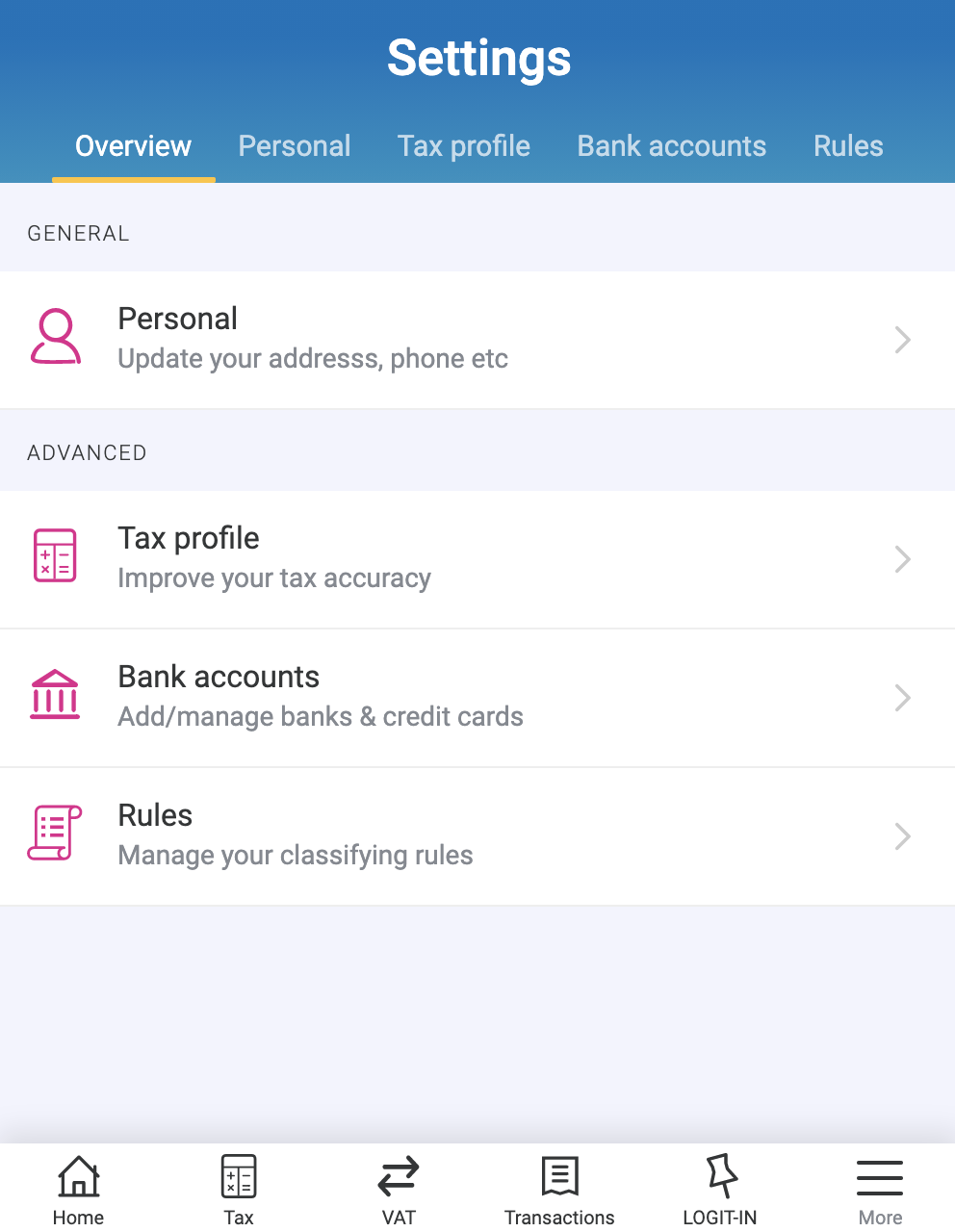Open Transactions in bottom navigation

coord(559,1190)
